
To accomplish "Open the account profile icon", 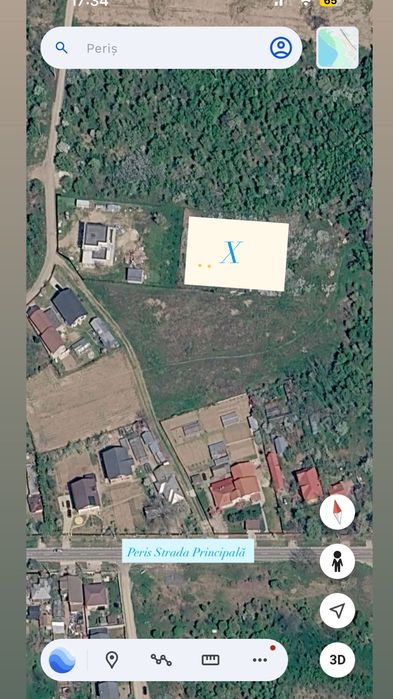I will click(281, 48).
